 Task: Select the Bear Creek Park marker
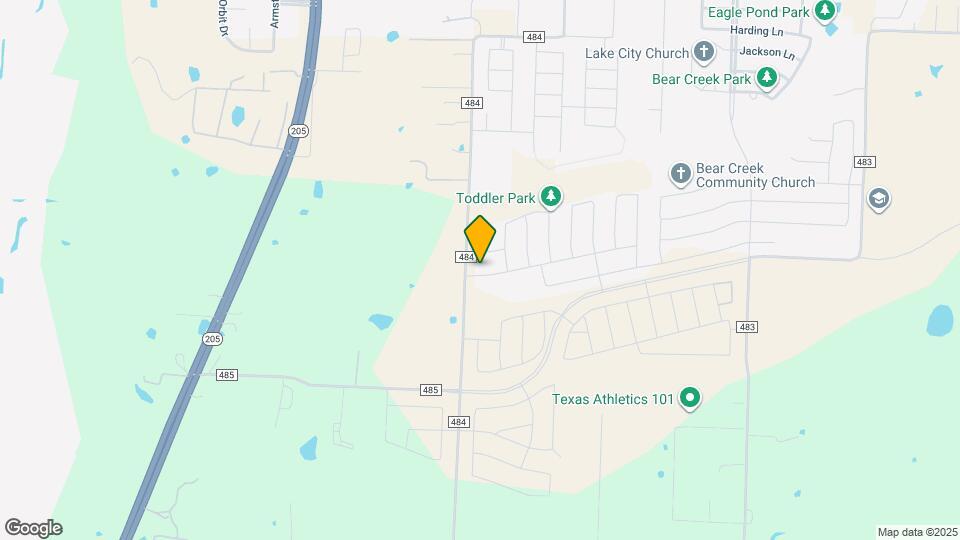[767, 78]
